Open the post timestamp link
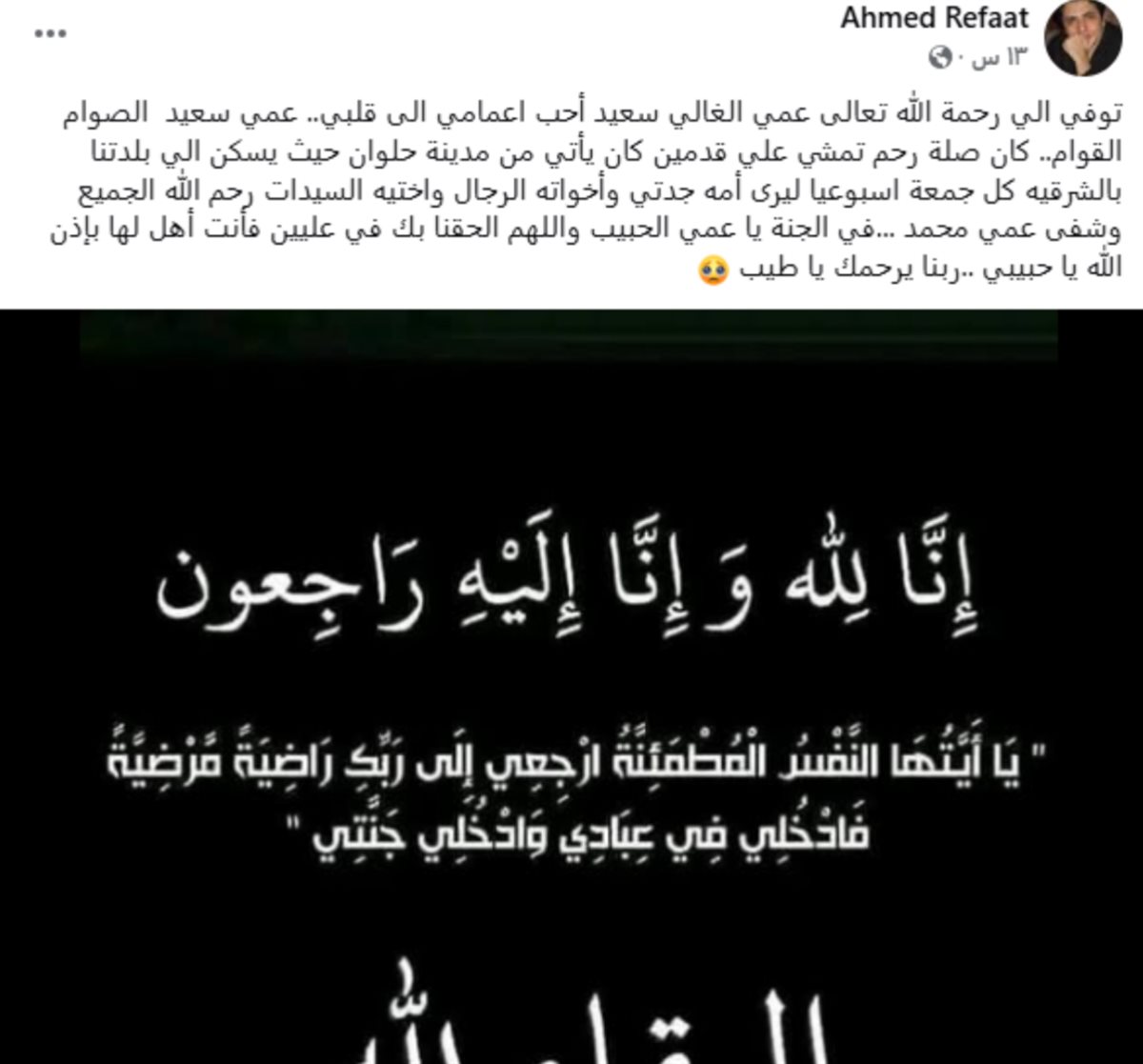 [x=1000, y=58]
